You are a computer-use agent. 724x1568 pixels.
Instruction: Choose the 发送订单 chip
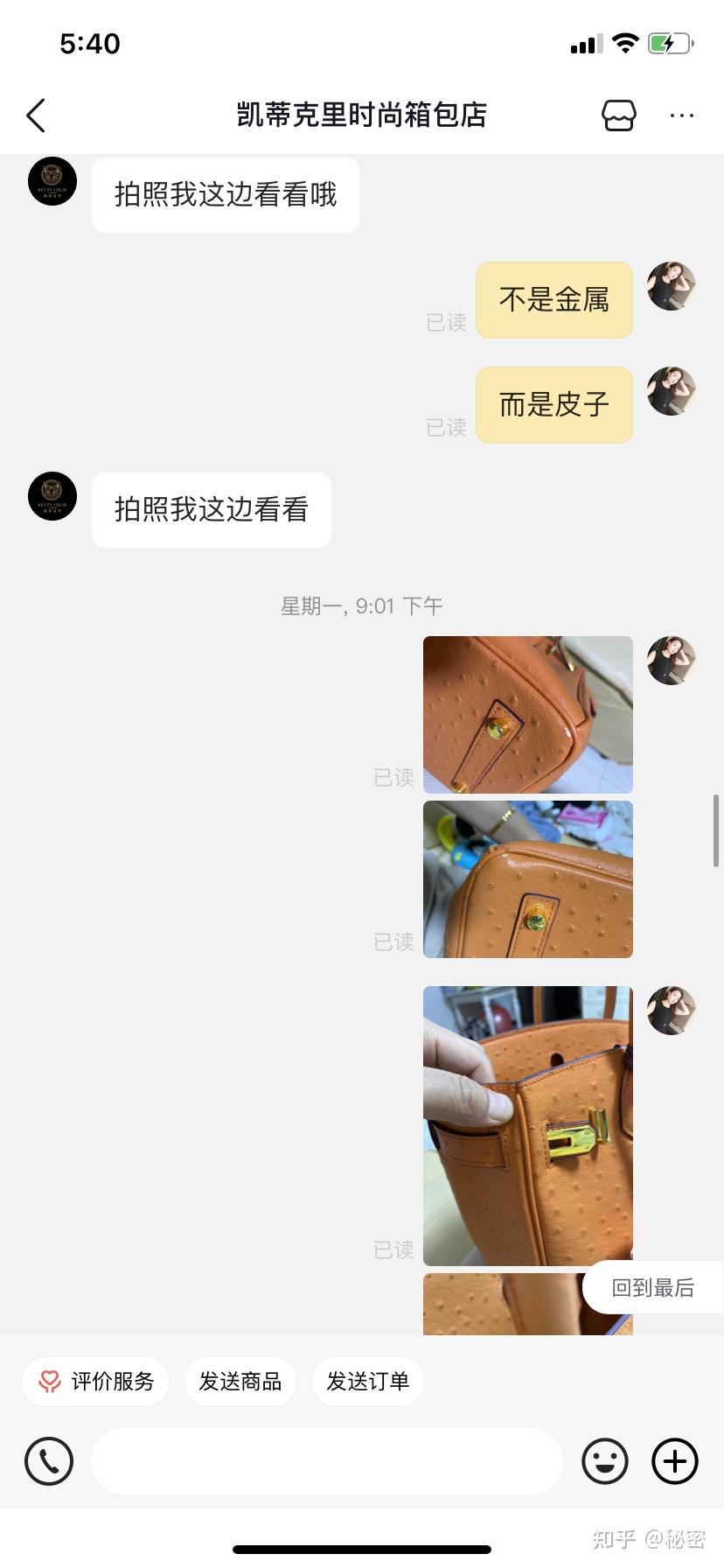(368, 1381)
